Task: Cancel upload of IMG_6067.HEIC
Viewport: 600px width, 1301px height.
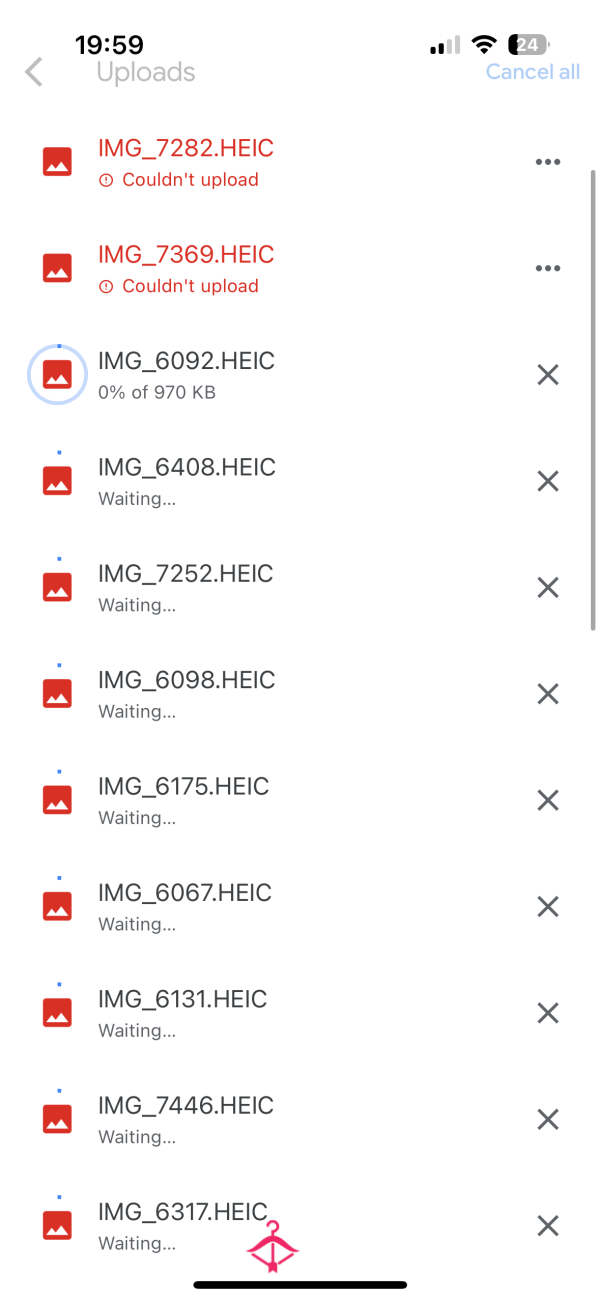Action: pos(548,907)
